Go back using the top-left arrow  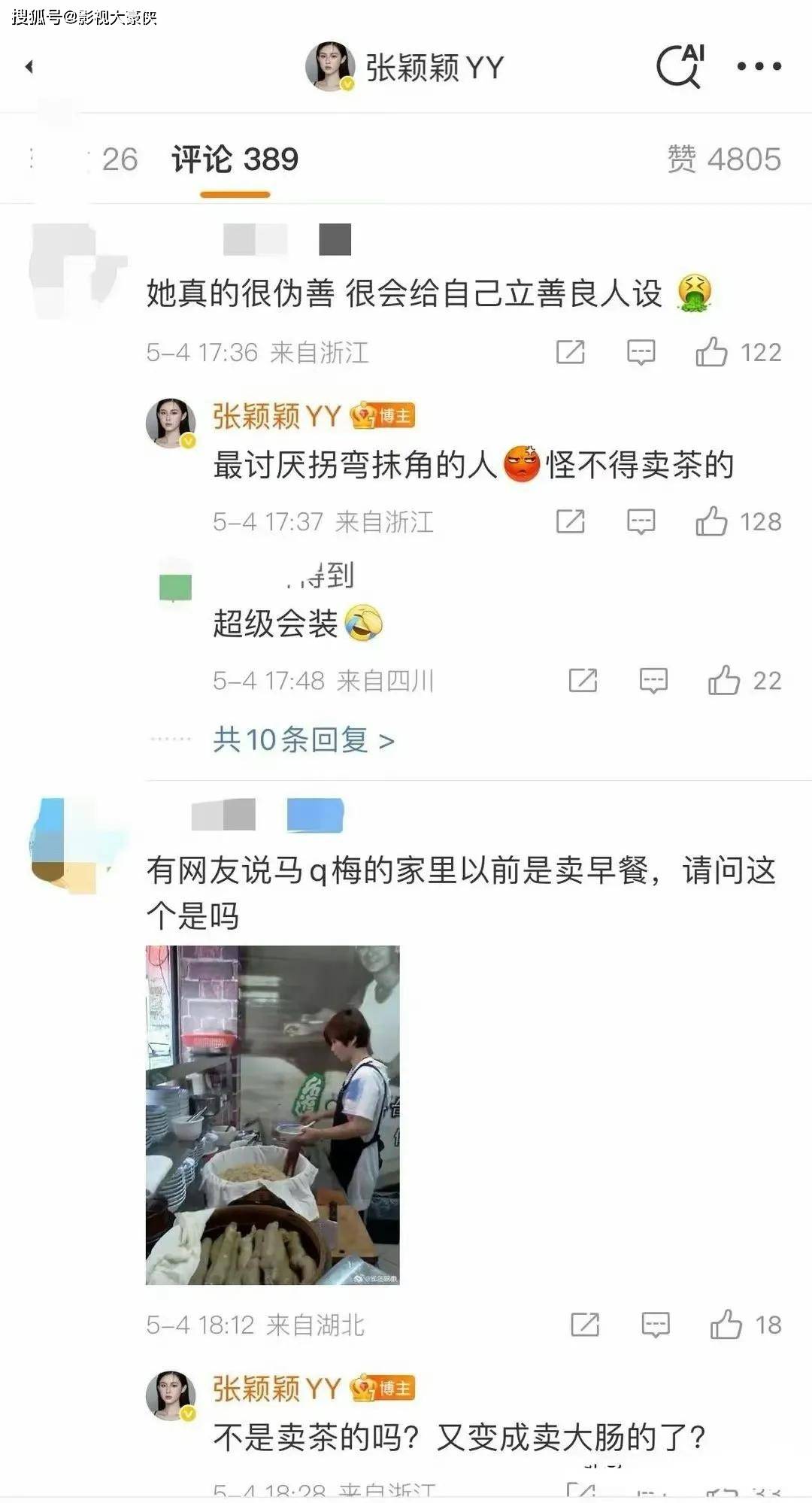tap(29, 67)
